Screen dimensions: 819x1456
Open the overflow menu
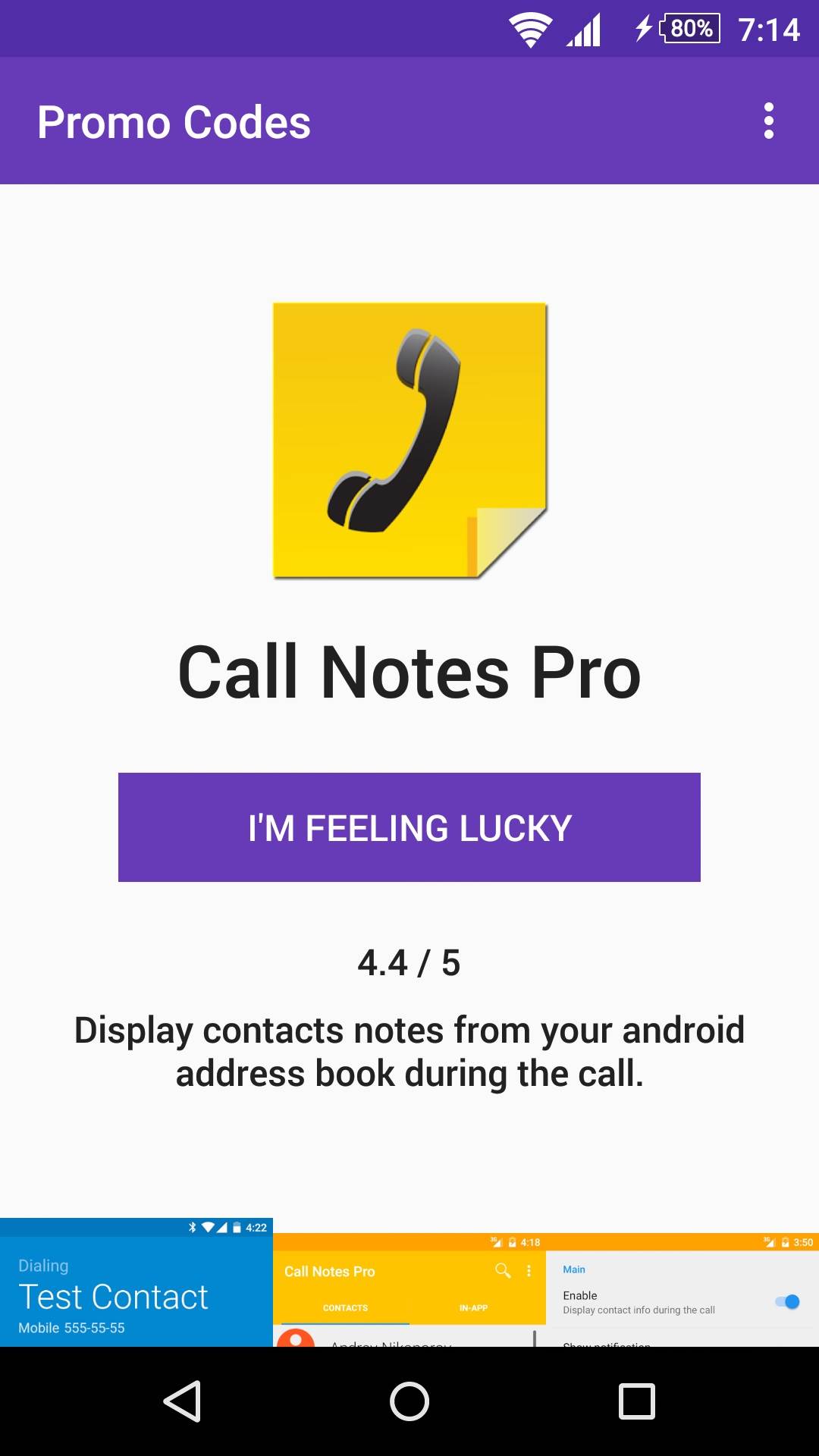(x=768, y=121)
